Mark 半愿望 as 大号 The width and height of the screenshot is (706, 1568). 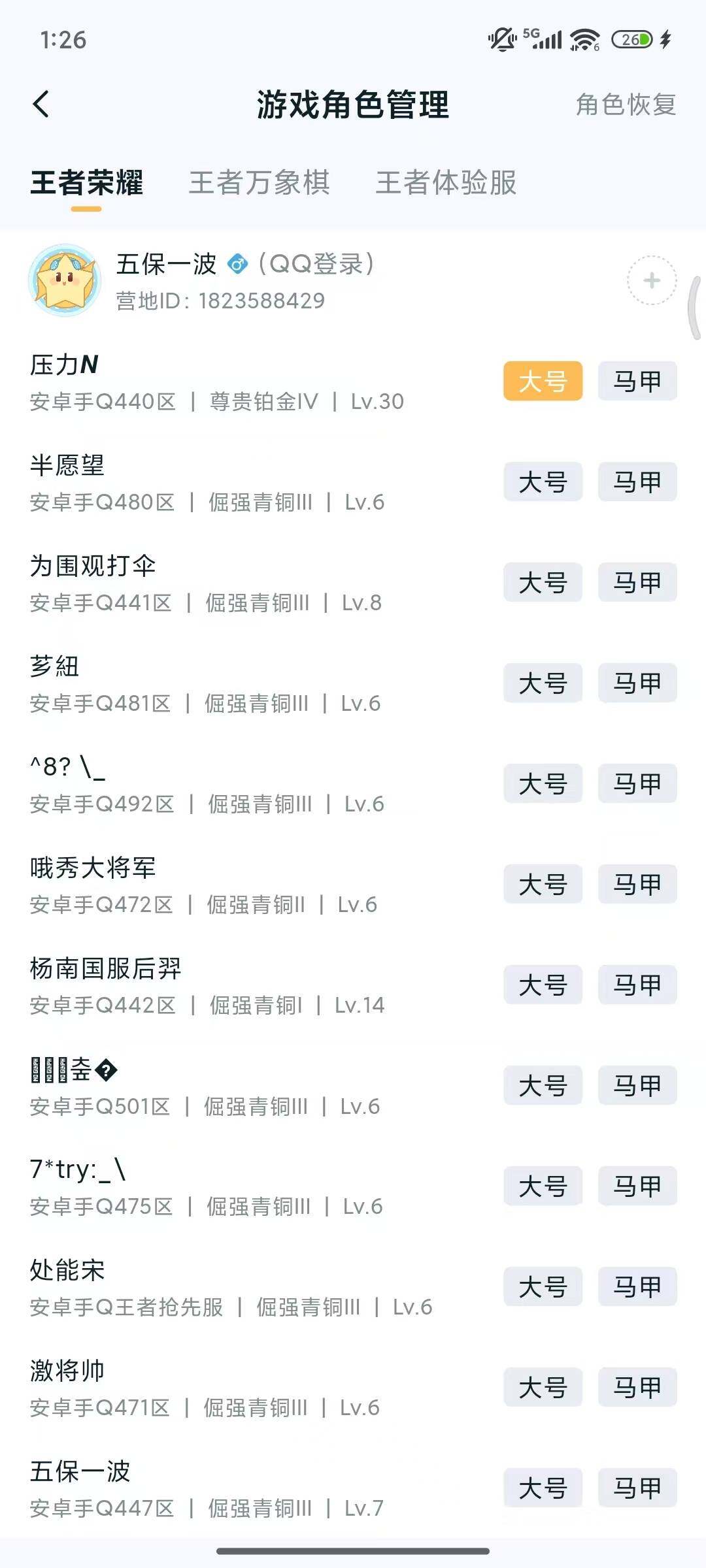(x=543, y=482)
